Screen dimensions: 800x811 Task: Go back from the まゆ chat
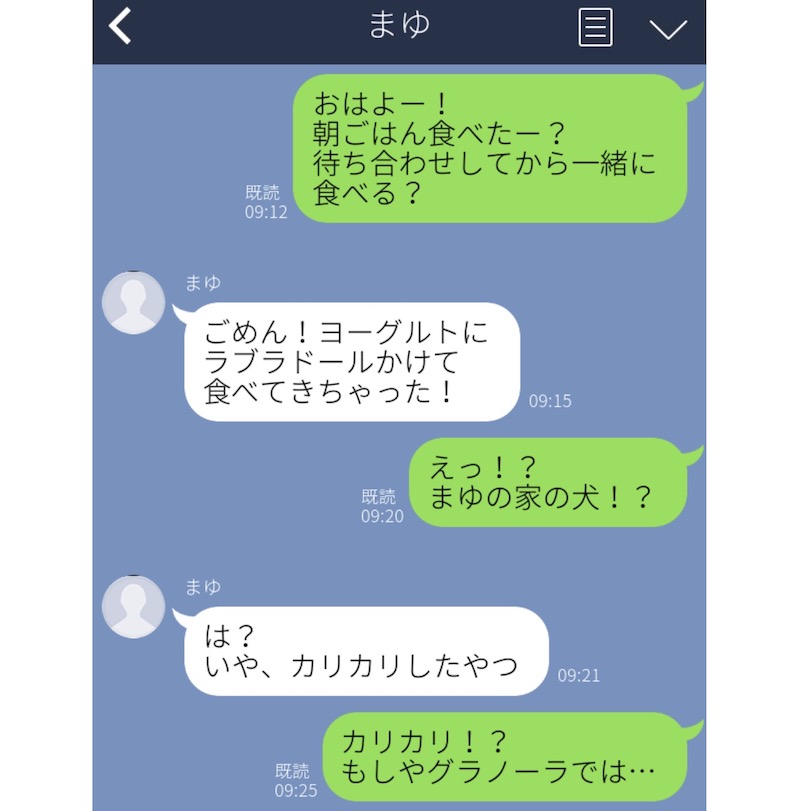point(121,27)
